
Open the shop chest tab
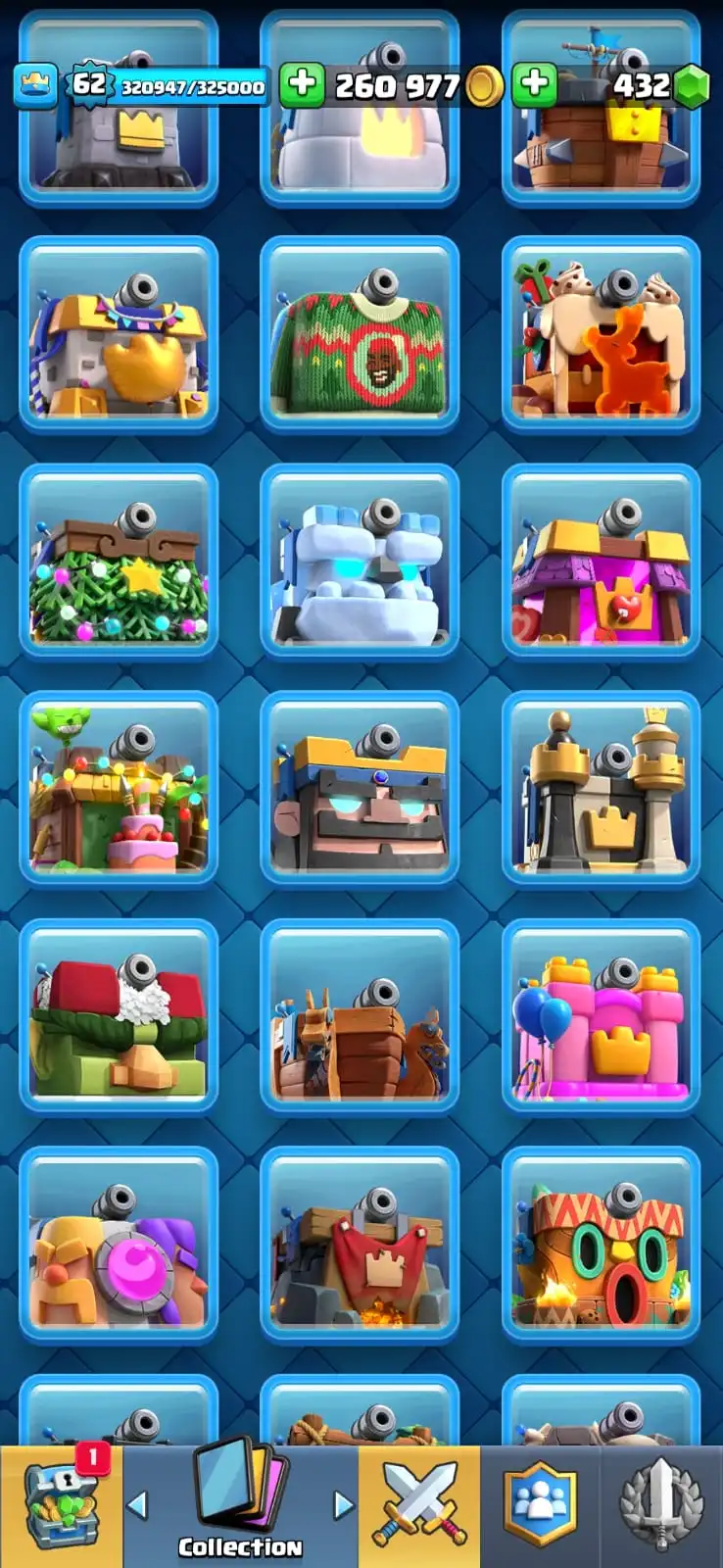coord(61,1507)
